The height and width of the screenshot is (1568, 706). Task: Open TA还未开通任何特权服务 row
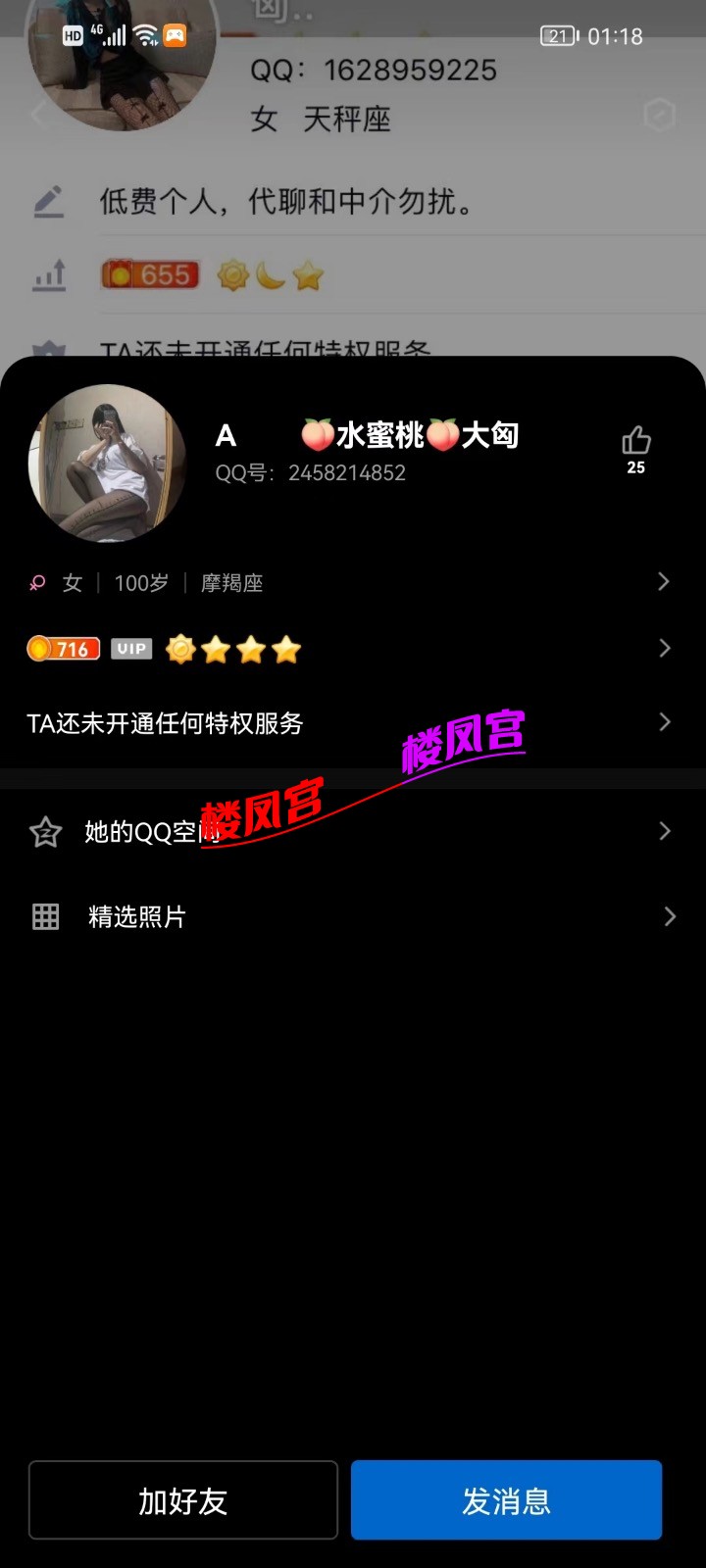[x=353, y=723]
